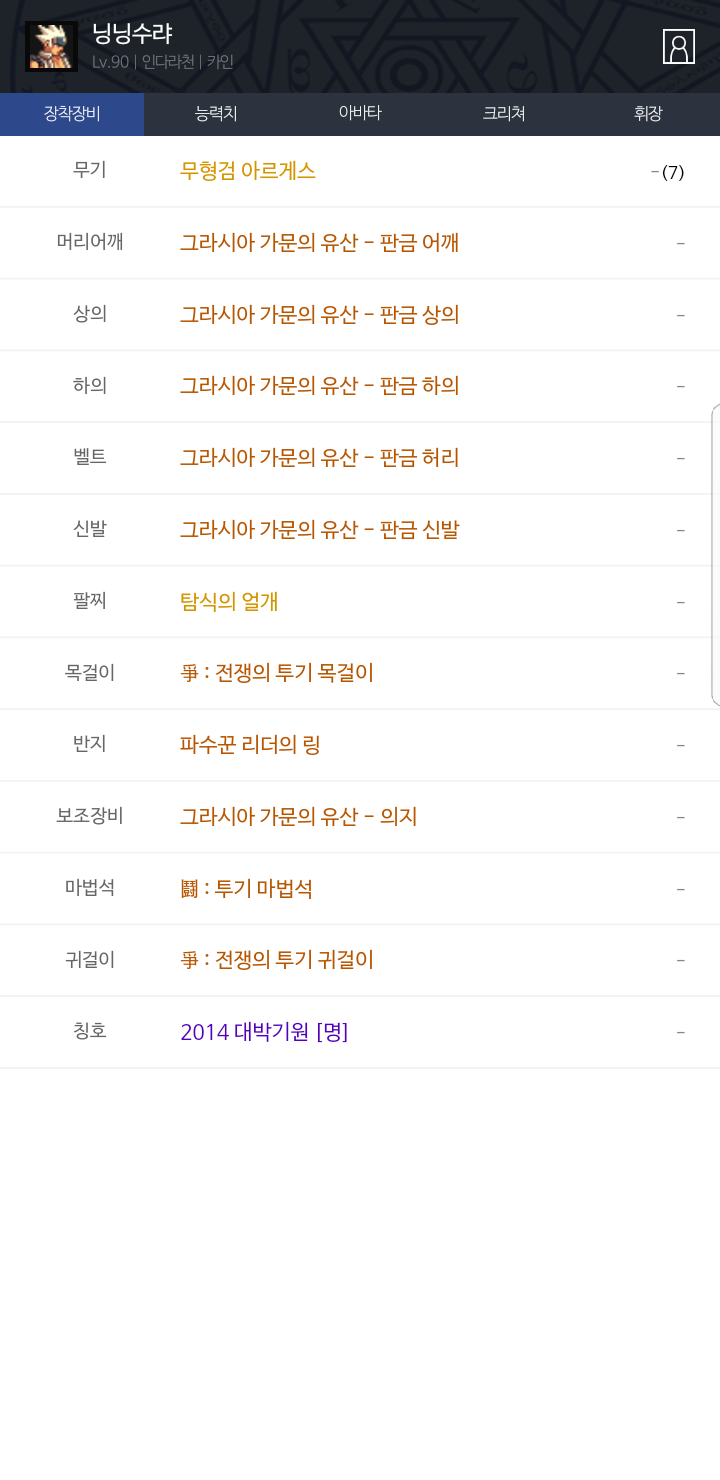View the 파수꾼 리더의 링 ring
The height and width of the screenshot is (1480, 720).
click(x=250, y=745)
